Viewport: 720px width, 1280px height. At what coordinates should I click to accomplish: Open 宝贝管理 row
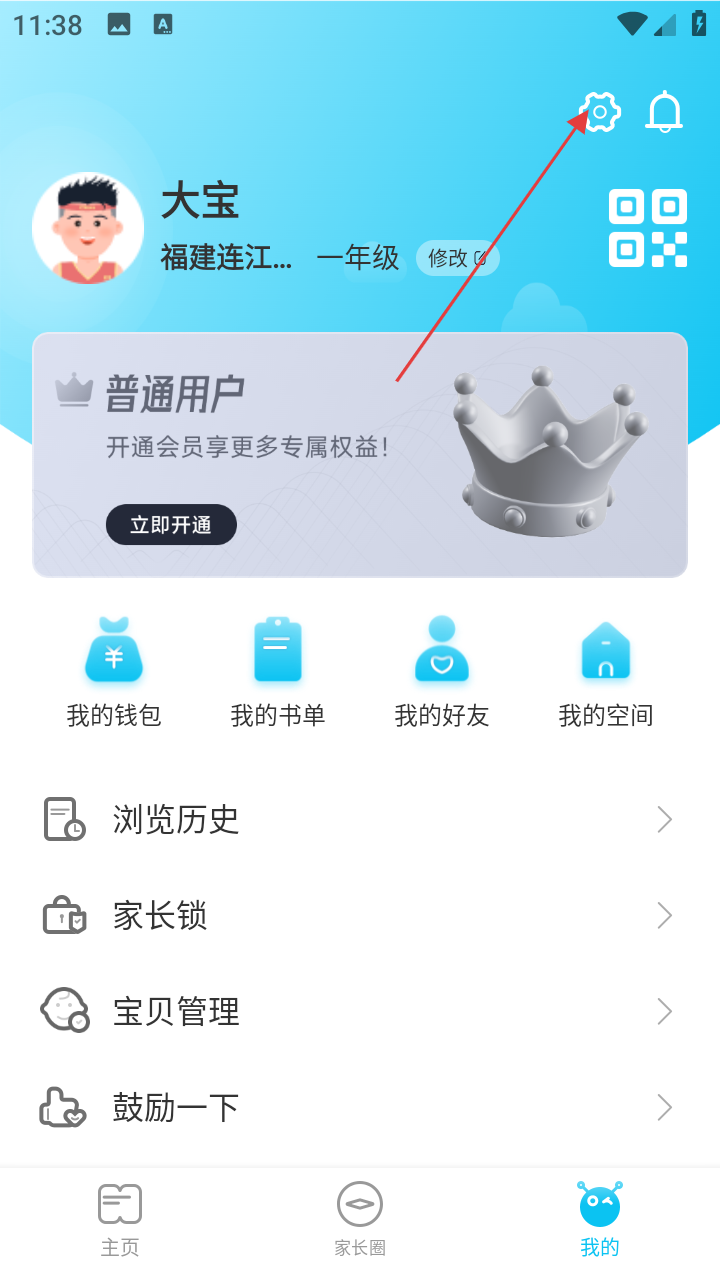coord(360,1012)
